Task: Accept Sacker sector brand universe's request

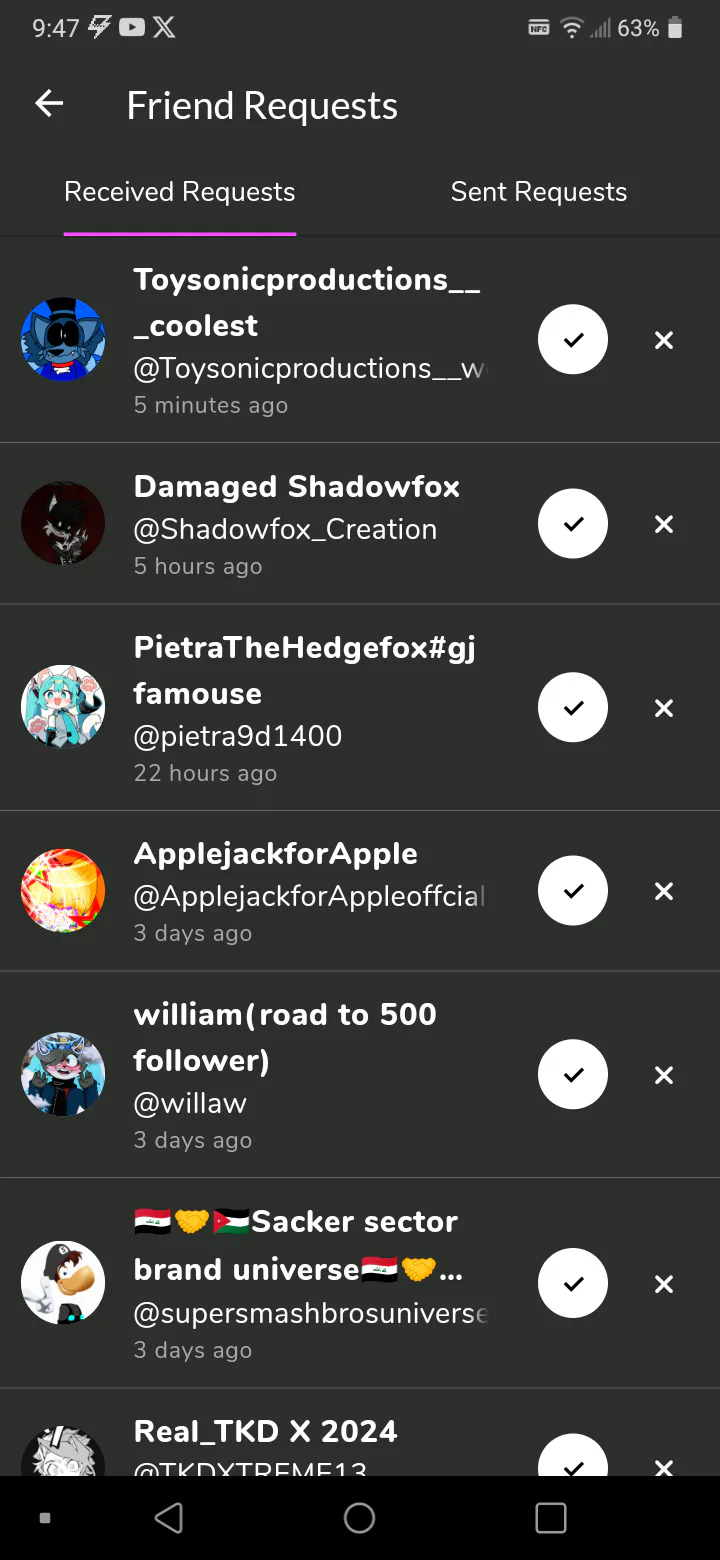Action: (573, 1283)
